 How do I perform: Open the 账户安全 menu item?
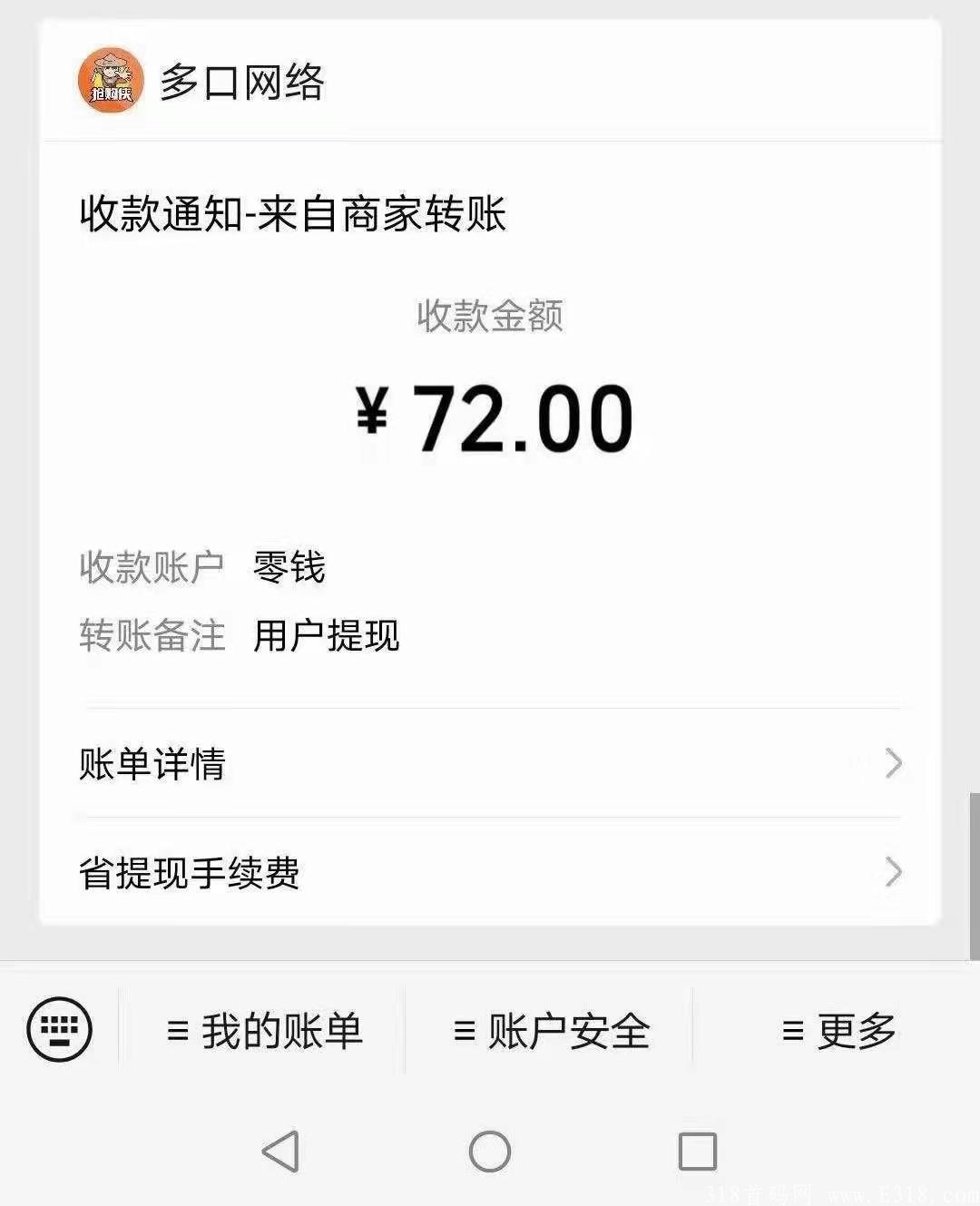pos(567,1029)
